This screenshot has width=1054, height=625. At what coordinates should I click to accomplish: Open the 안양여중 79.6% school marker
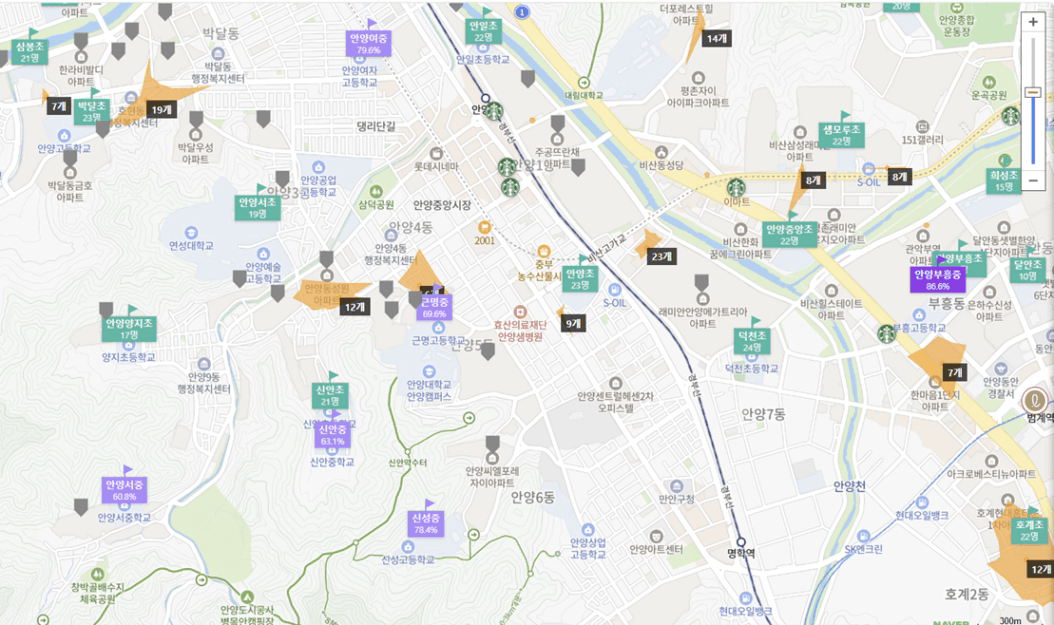click(368, 44)
